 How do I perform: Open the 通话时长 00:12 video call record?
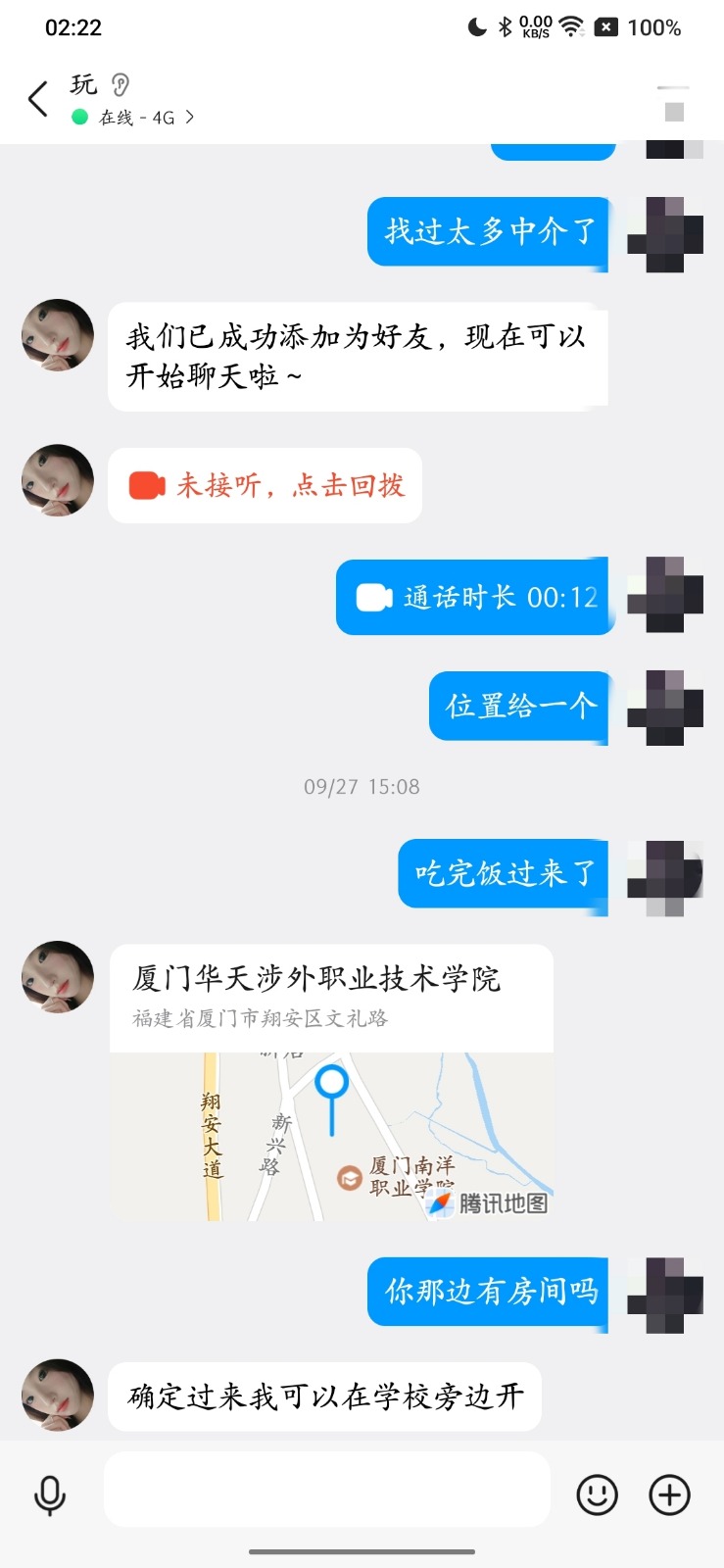pyautogui.click(x=475, y=597)
